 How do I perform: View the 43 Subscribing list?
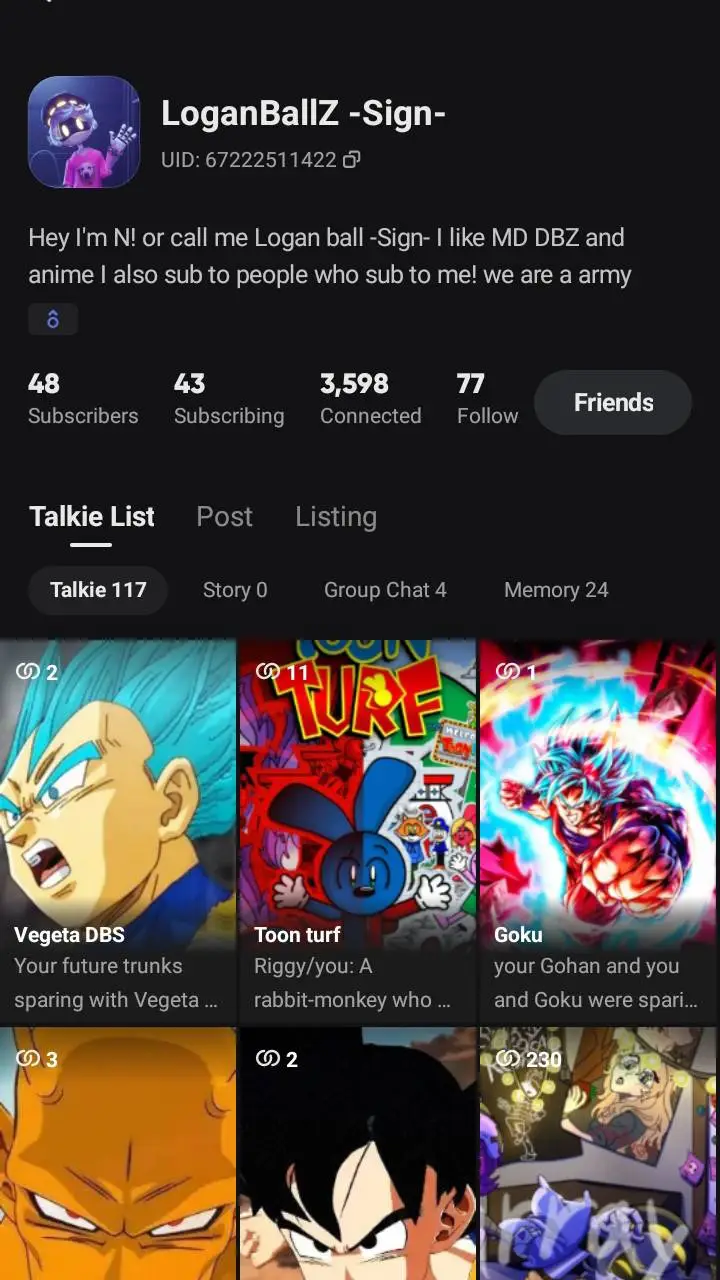point(228,398)
